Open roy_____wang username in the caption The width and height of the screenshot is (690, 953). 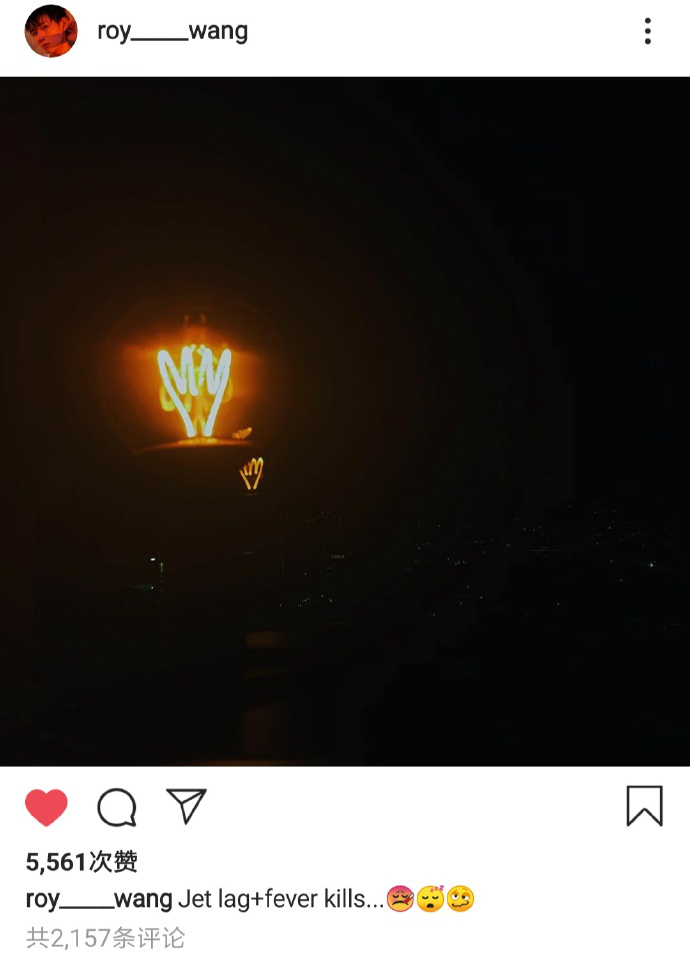point(99,899)
